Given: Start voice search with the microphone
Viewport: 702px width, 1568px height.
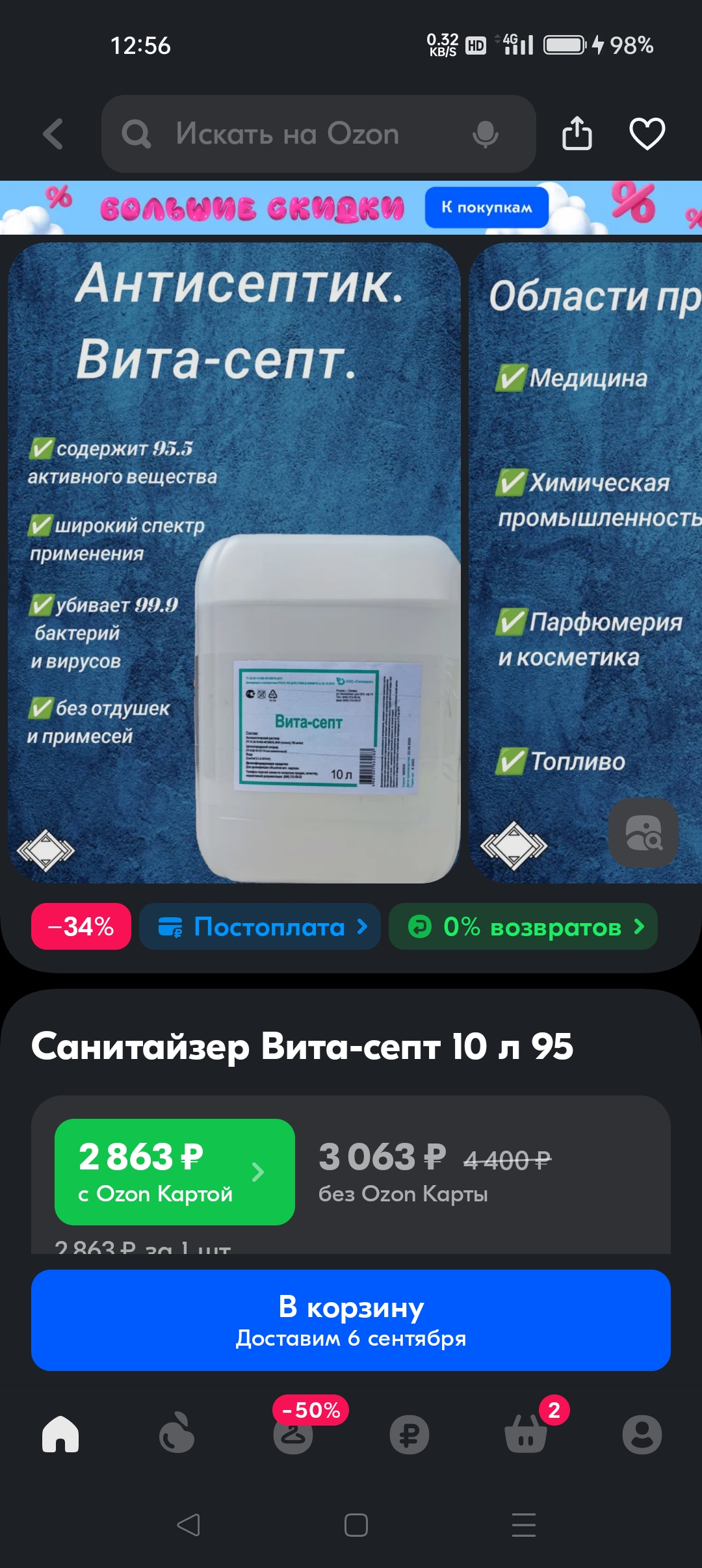Looking at the screenshot, I should (486, 134).
